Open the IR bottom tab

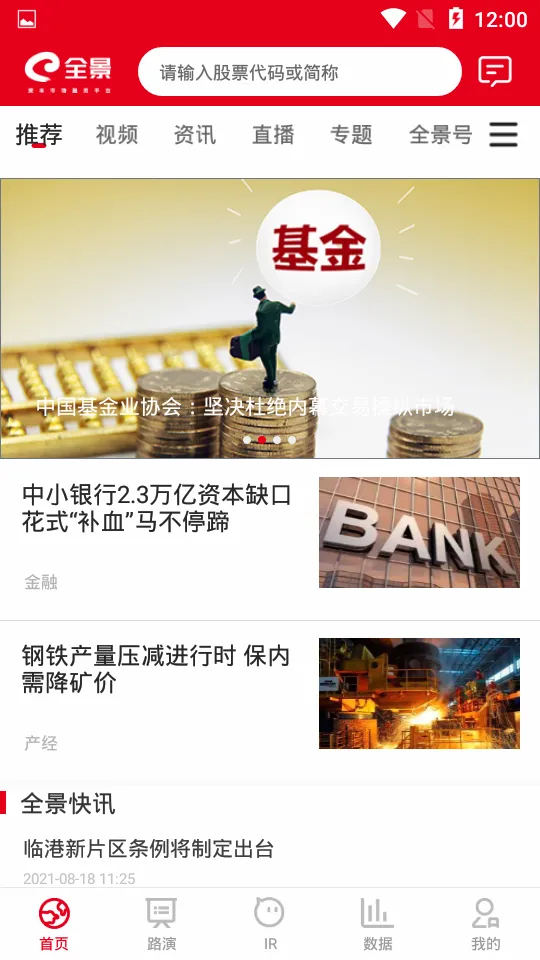270,924
